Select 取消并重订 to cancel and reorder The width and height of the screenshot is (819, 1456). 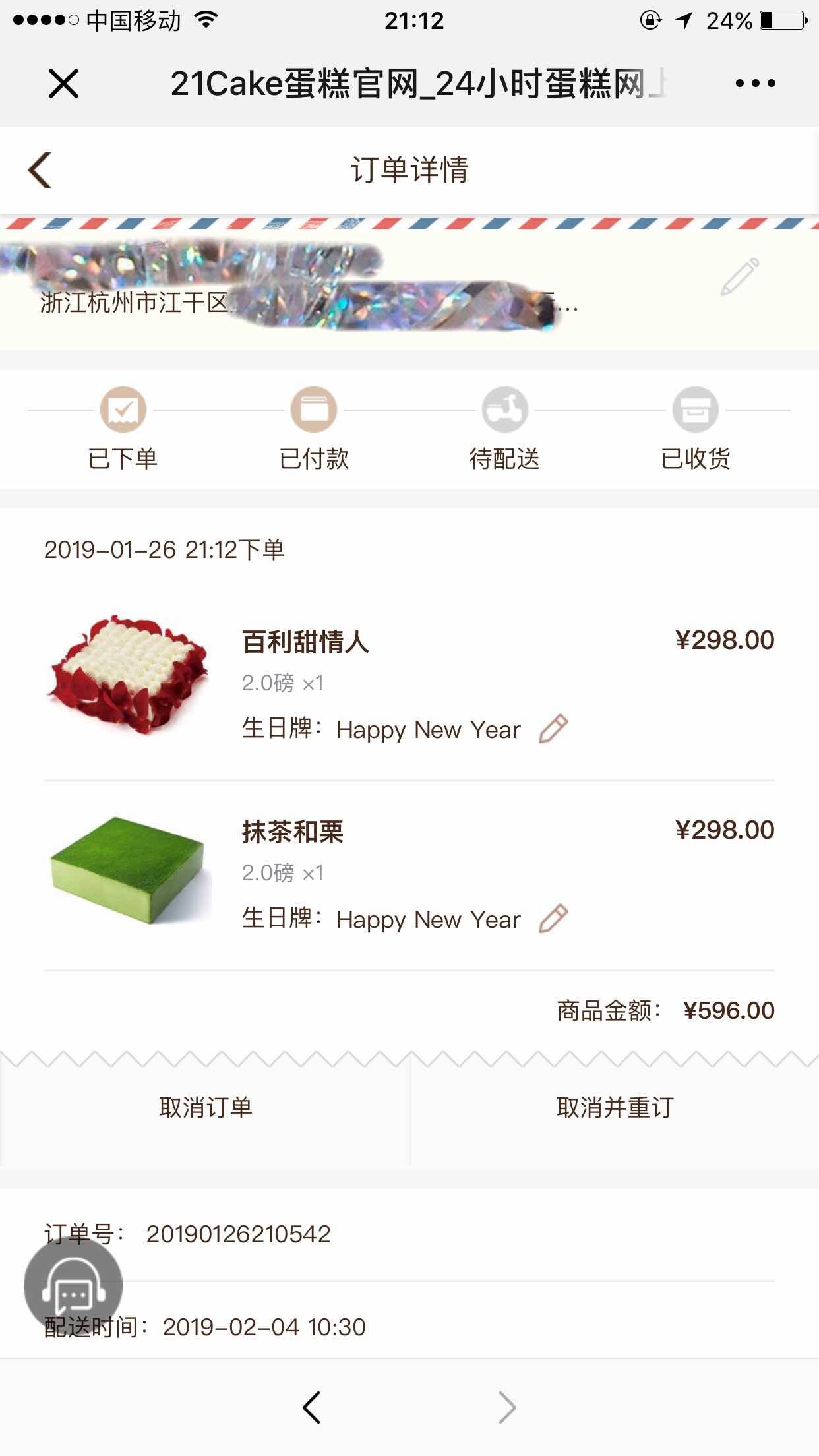615,1108
